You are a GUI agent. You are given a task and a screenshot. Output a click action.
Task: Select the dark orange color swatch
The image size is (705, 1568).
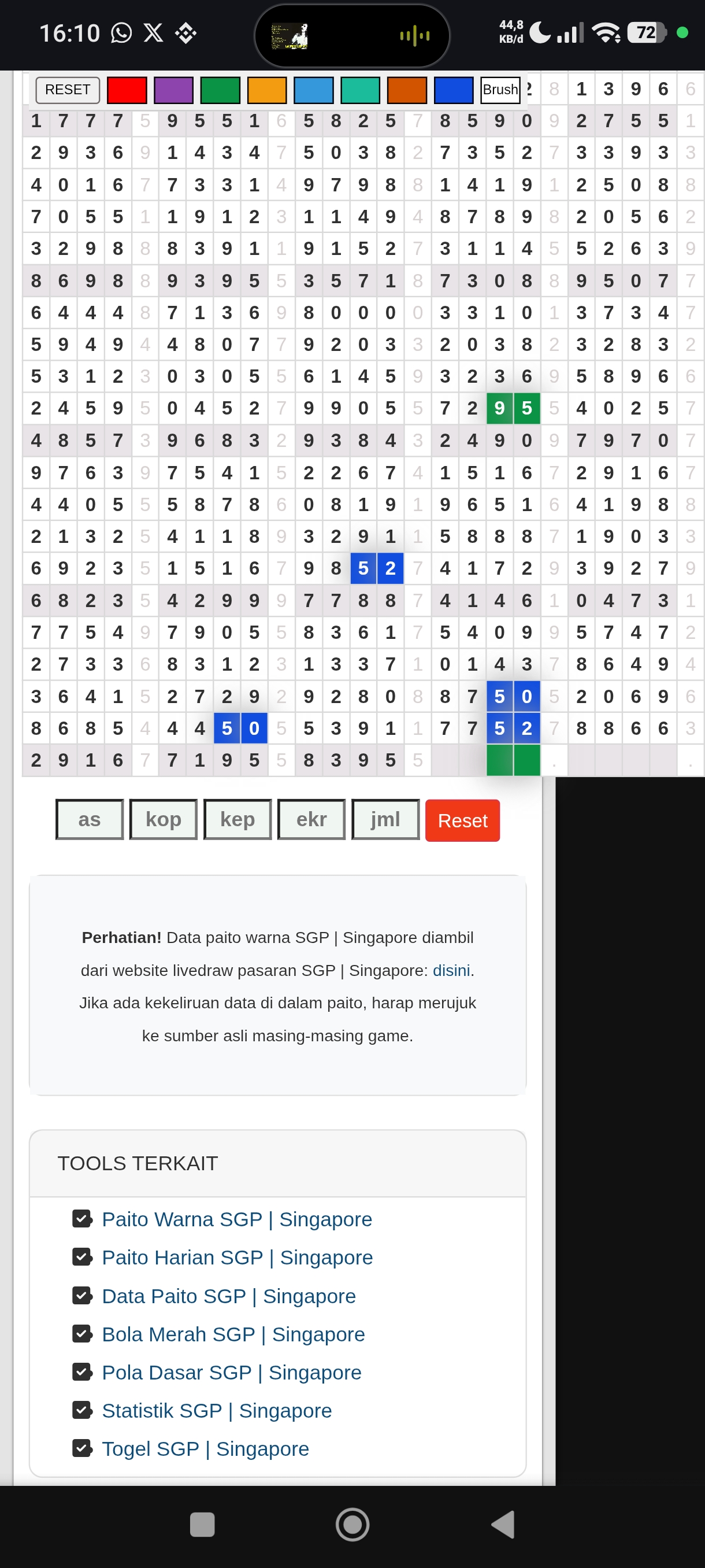407,90
